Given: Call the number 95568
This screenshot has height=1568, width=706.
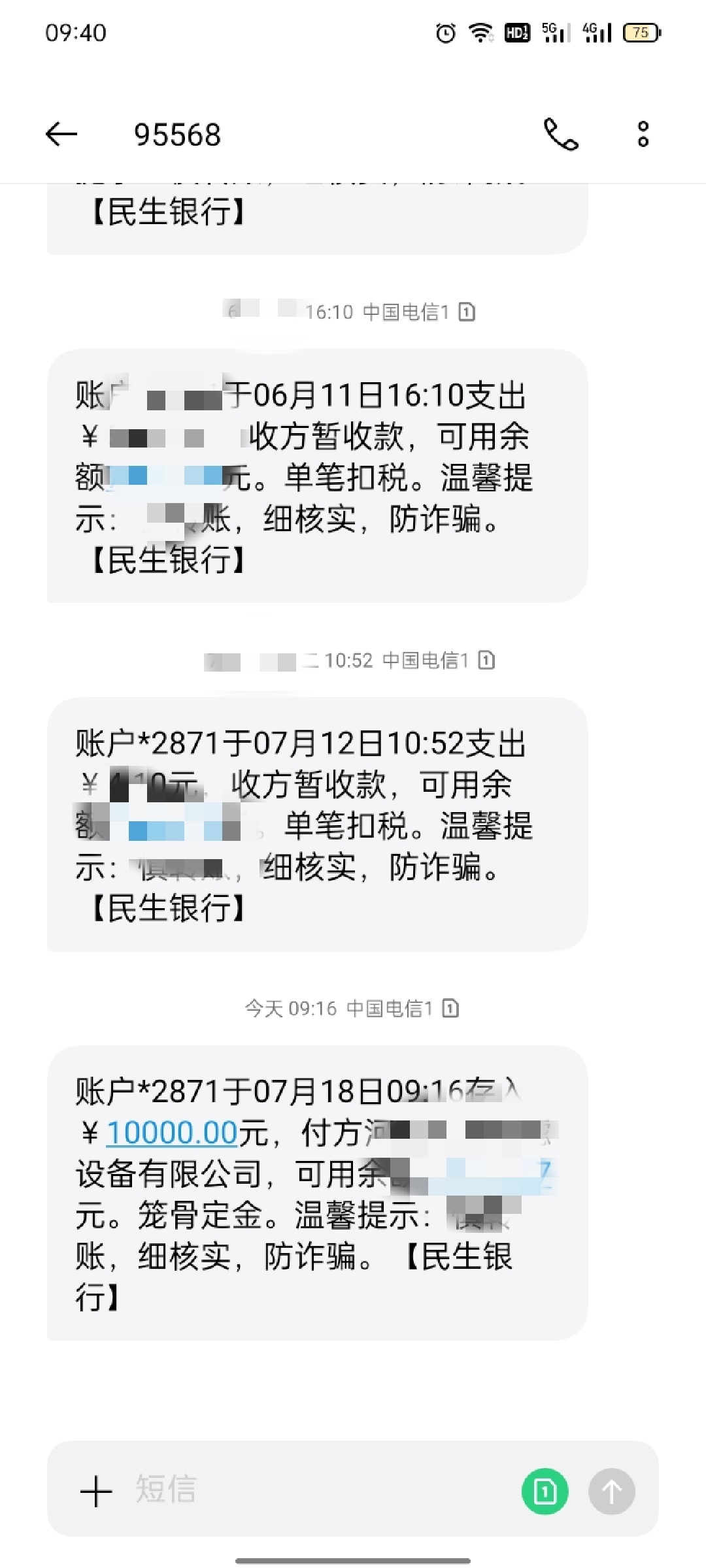Looking at the screenshot, I should click(x=561, y=135).
